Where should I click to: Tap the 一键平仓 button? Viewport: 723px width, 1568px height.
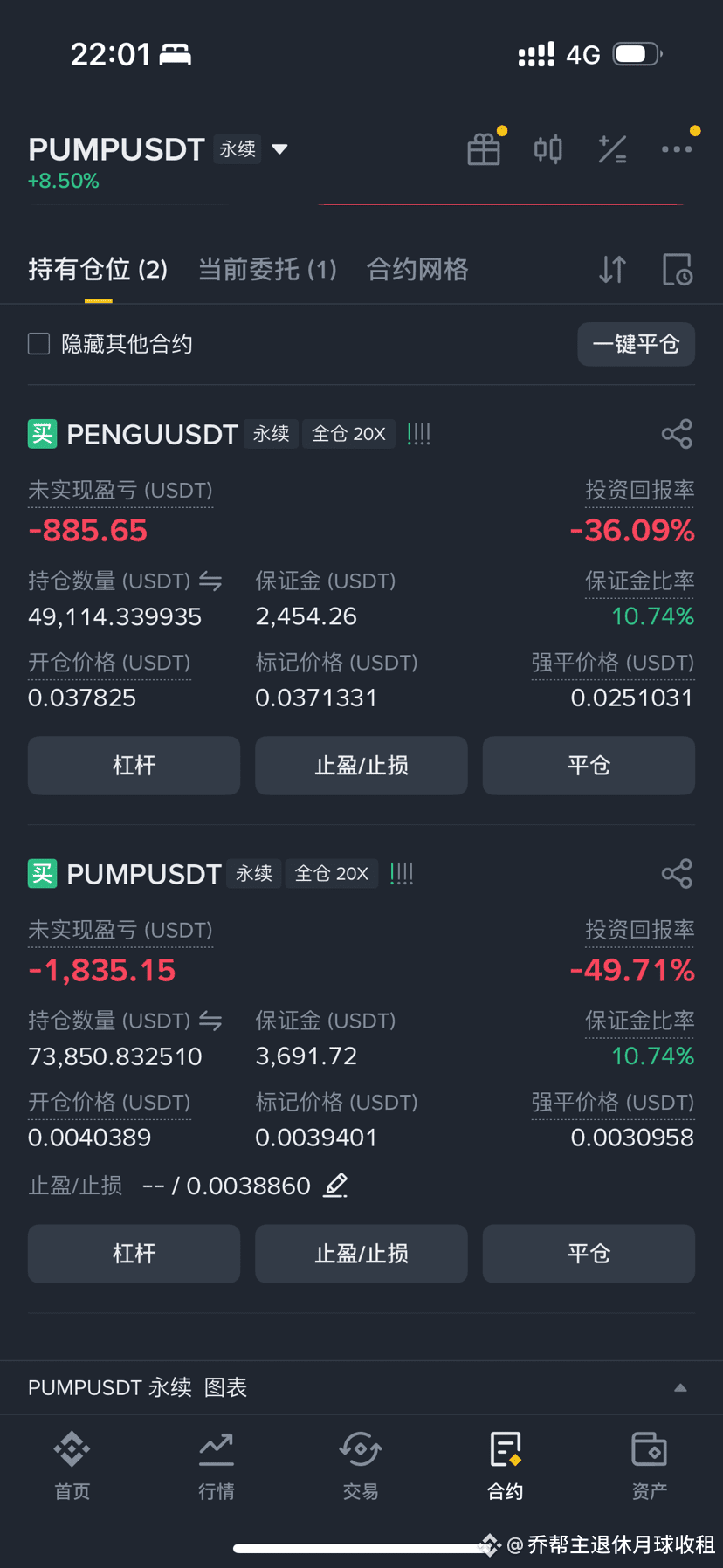pos(637,344)
